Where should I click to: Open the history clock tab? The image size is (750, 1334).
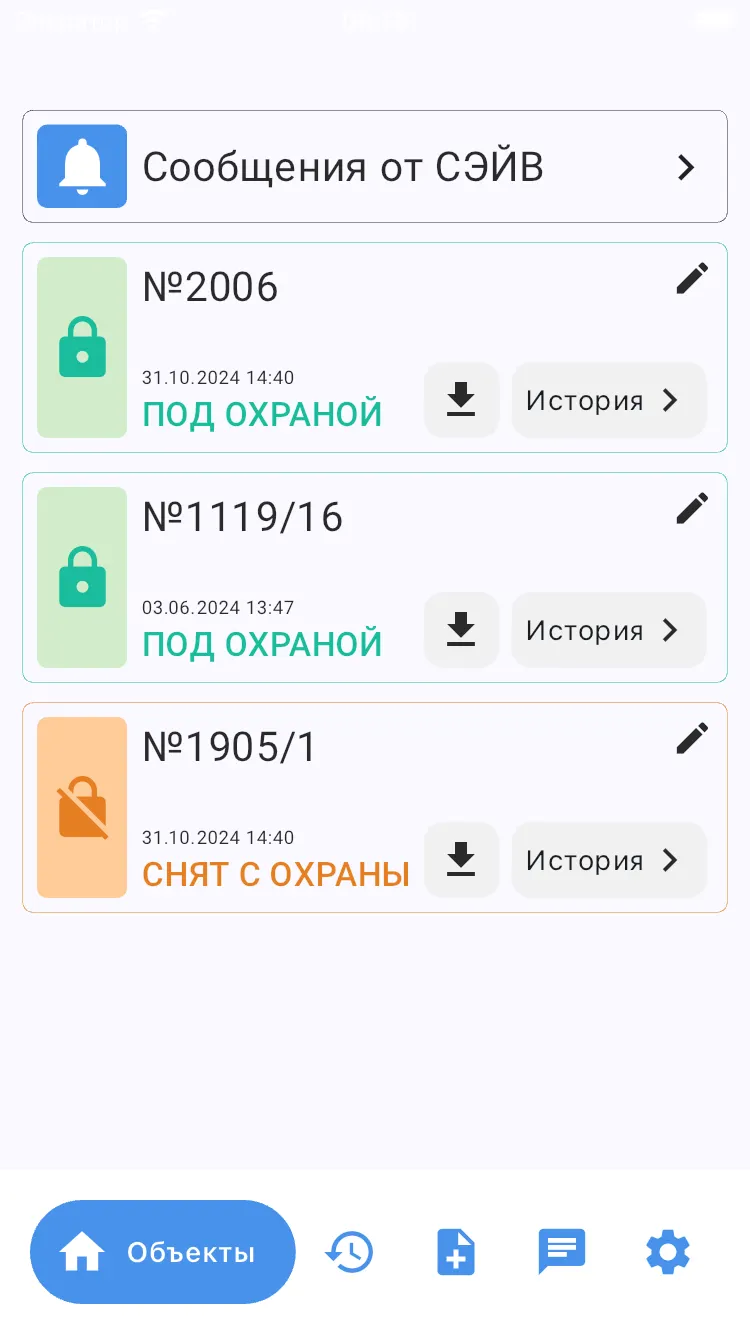click(x=349, y=1252)
